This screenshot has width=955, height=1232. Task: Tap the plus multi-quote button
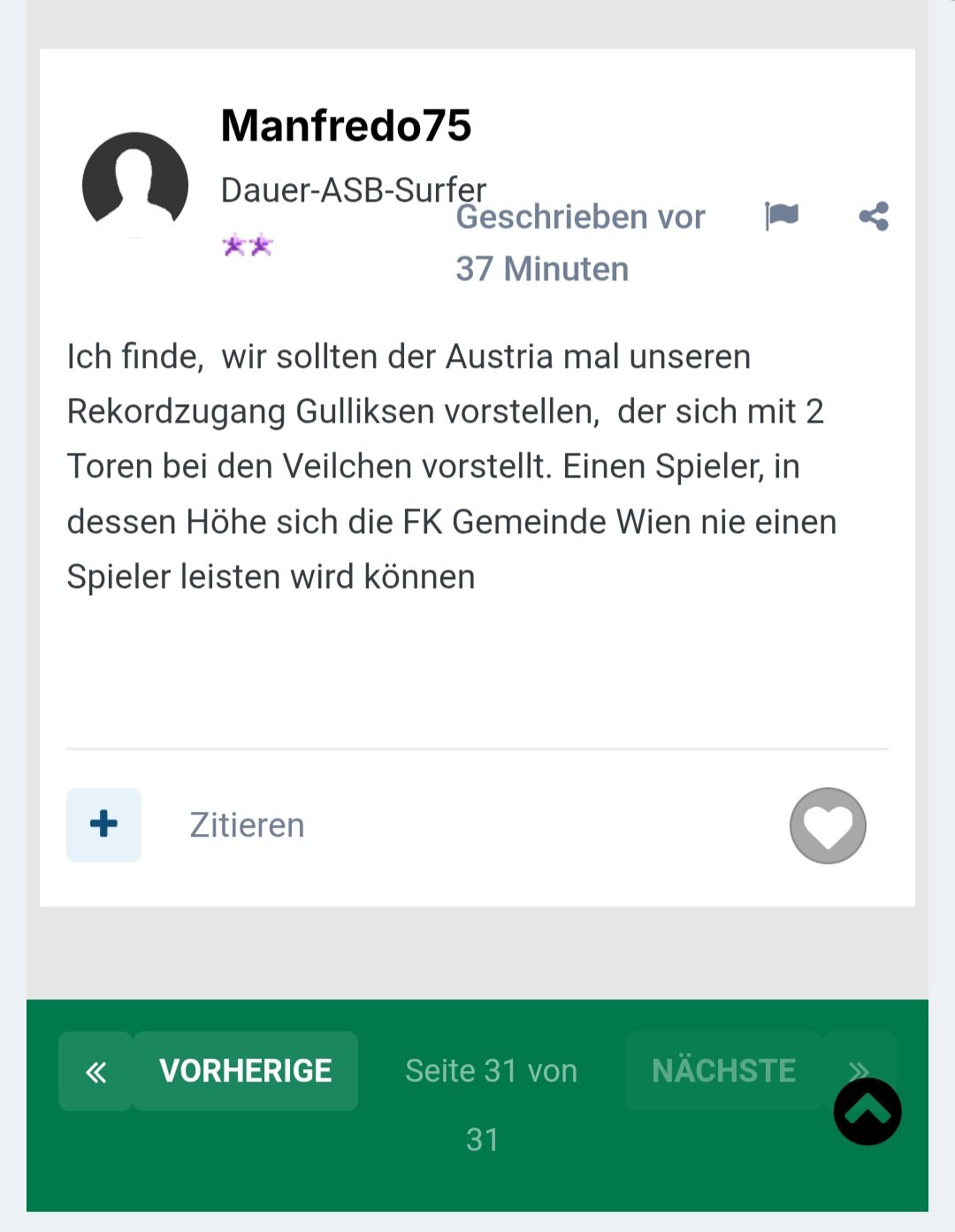tap(104, 824)
